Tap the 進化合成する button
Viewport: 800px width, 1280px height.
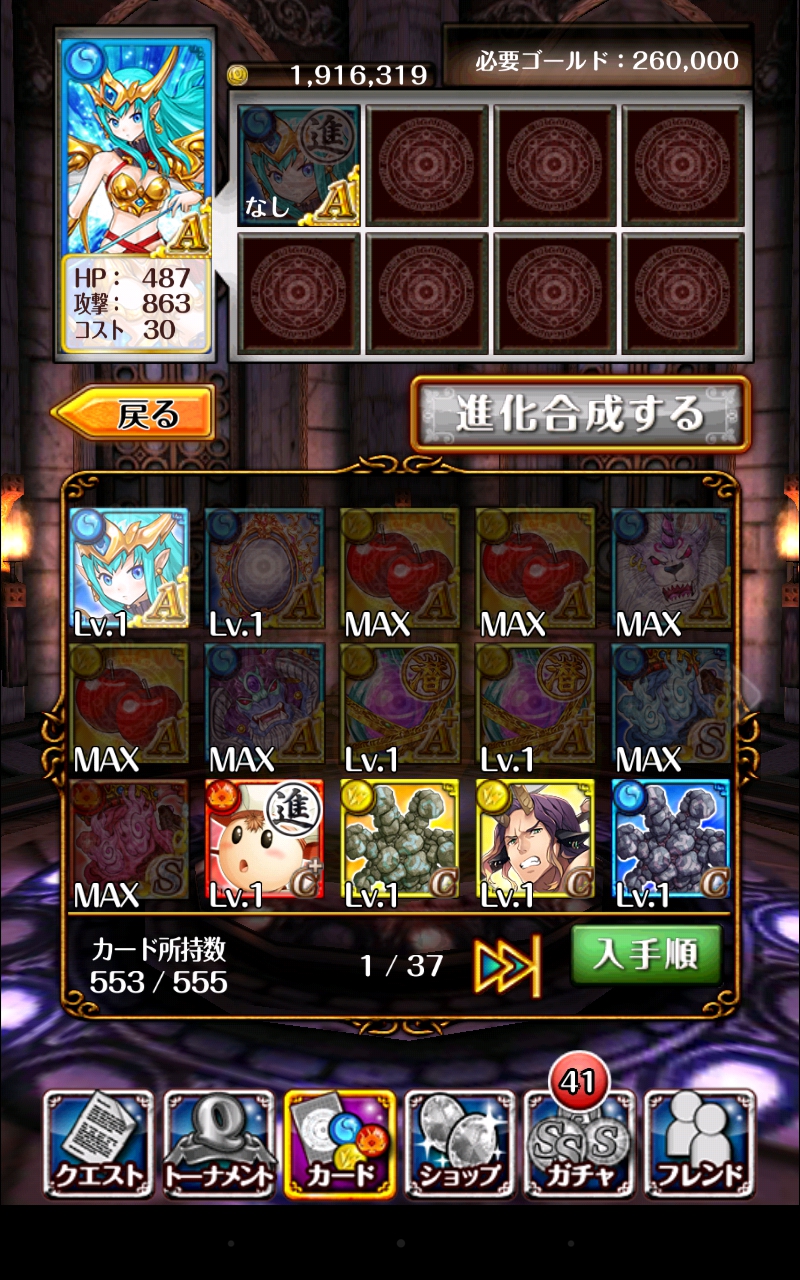[x=580, y=414]
